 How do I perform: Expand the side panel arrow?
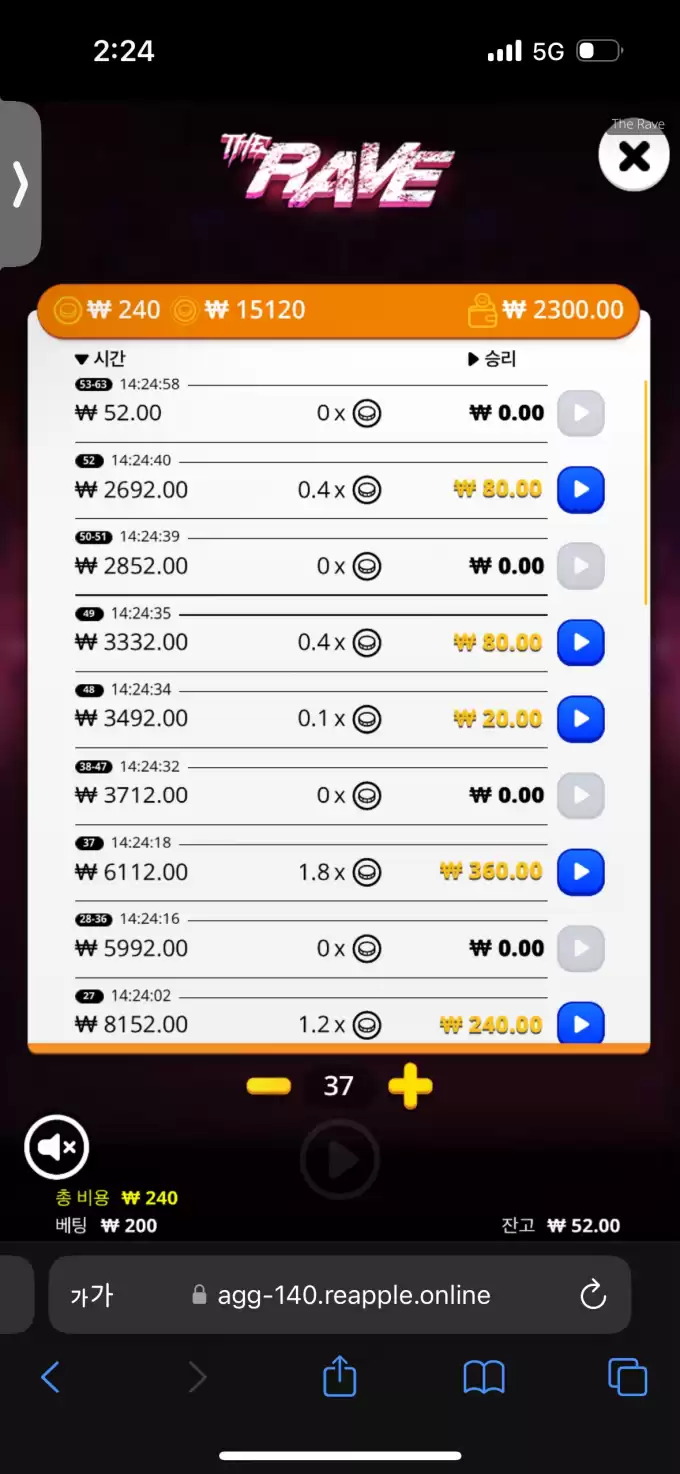tap(20, 184)
